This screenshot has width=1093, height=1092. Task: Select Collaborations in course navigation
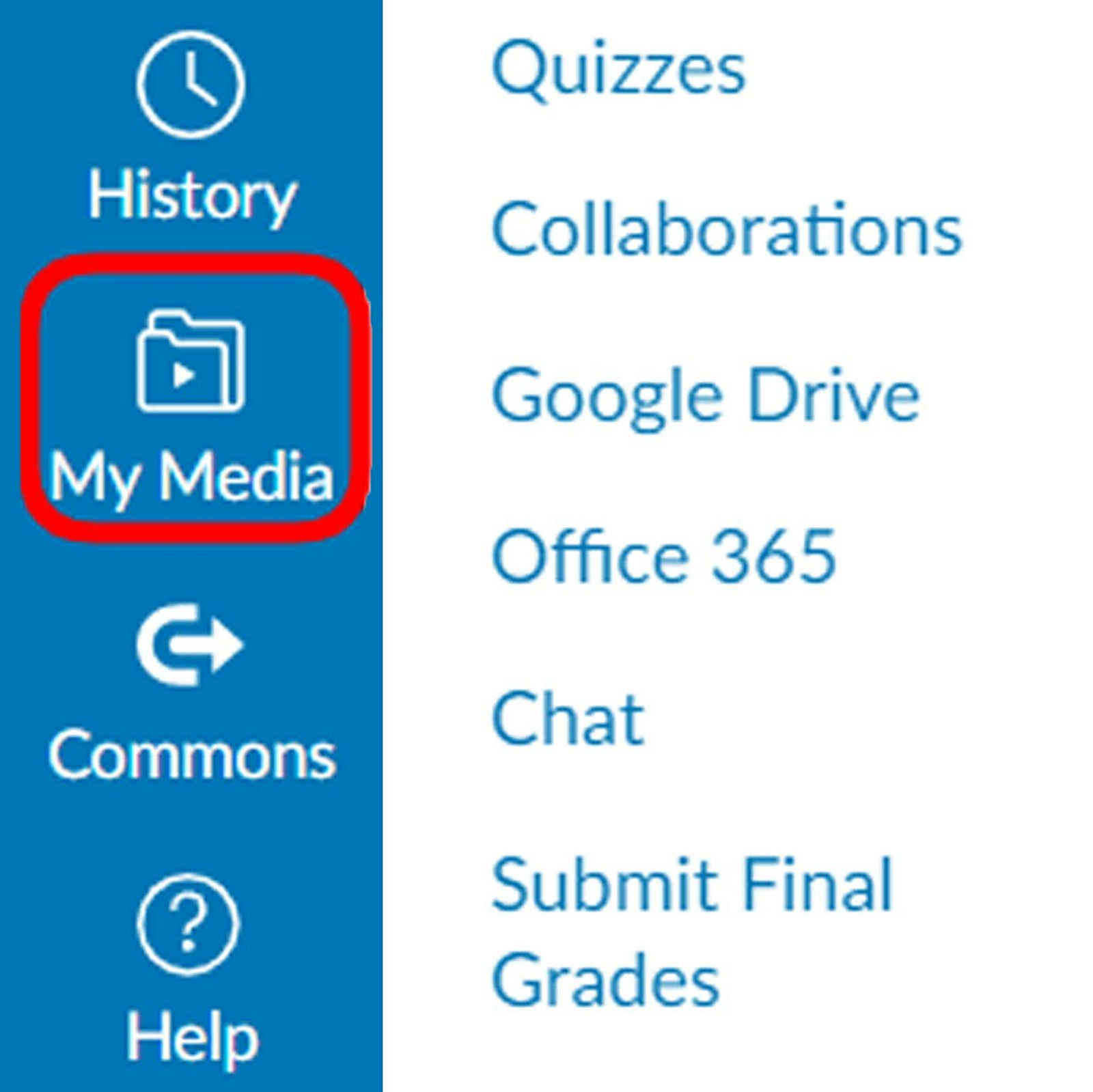coord(726,230)
